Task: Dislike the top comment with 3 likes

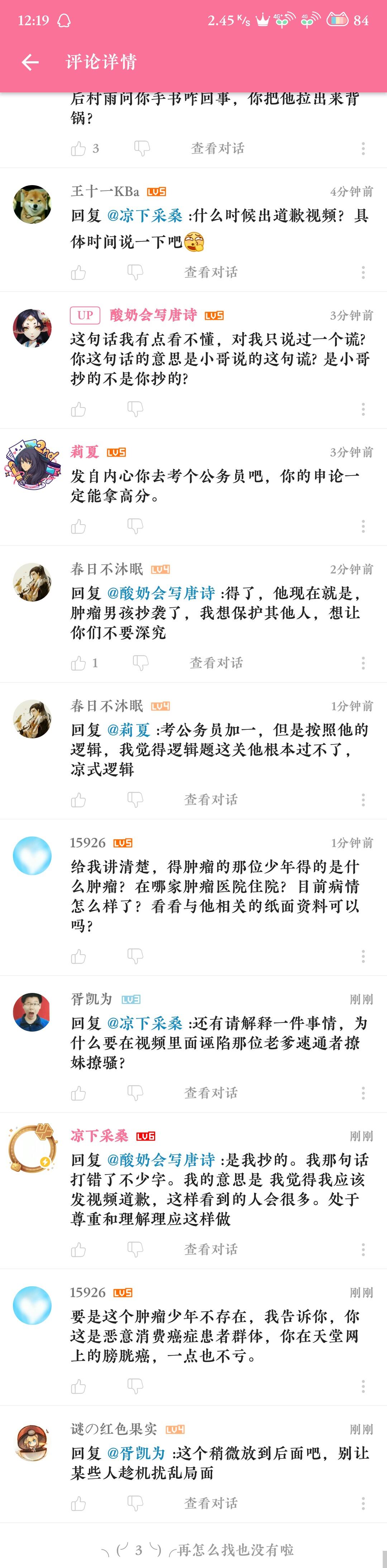Action: pos(142,148)
